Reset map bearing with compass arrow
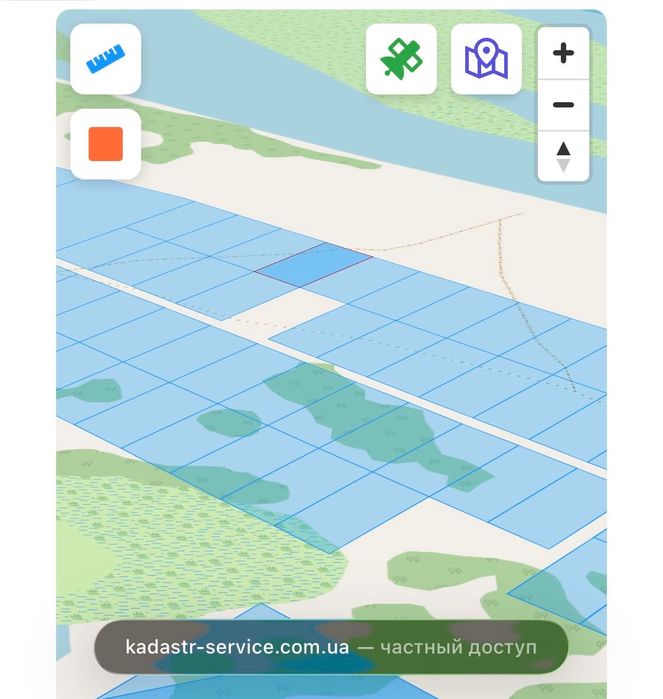Image resolution: width=663 pixels, height=699 pixels. click(563, 156)
